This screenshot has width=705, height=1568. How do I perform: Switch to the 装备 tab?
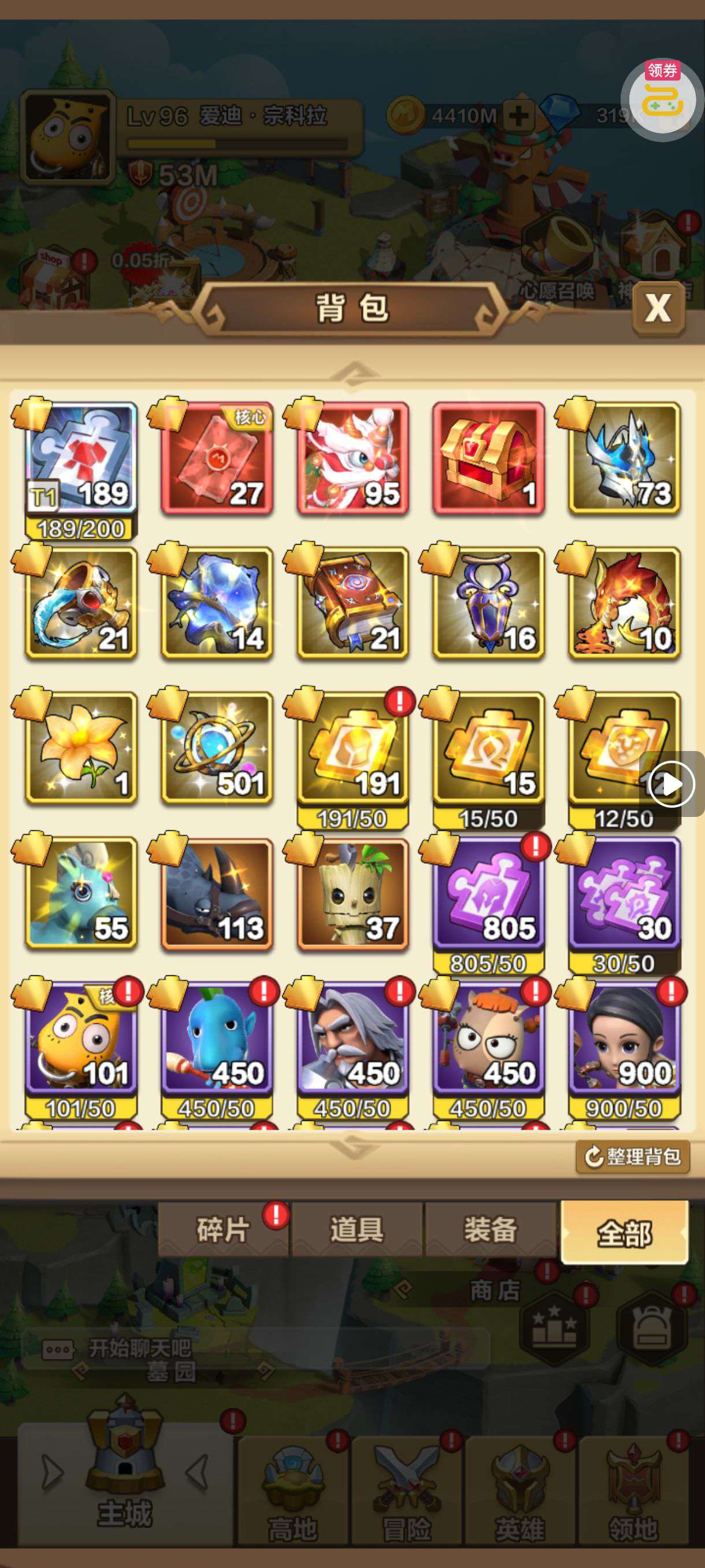point(490,1229)
